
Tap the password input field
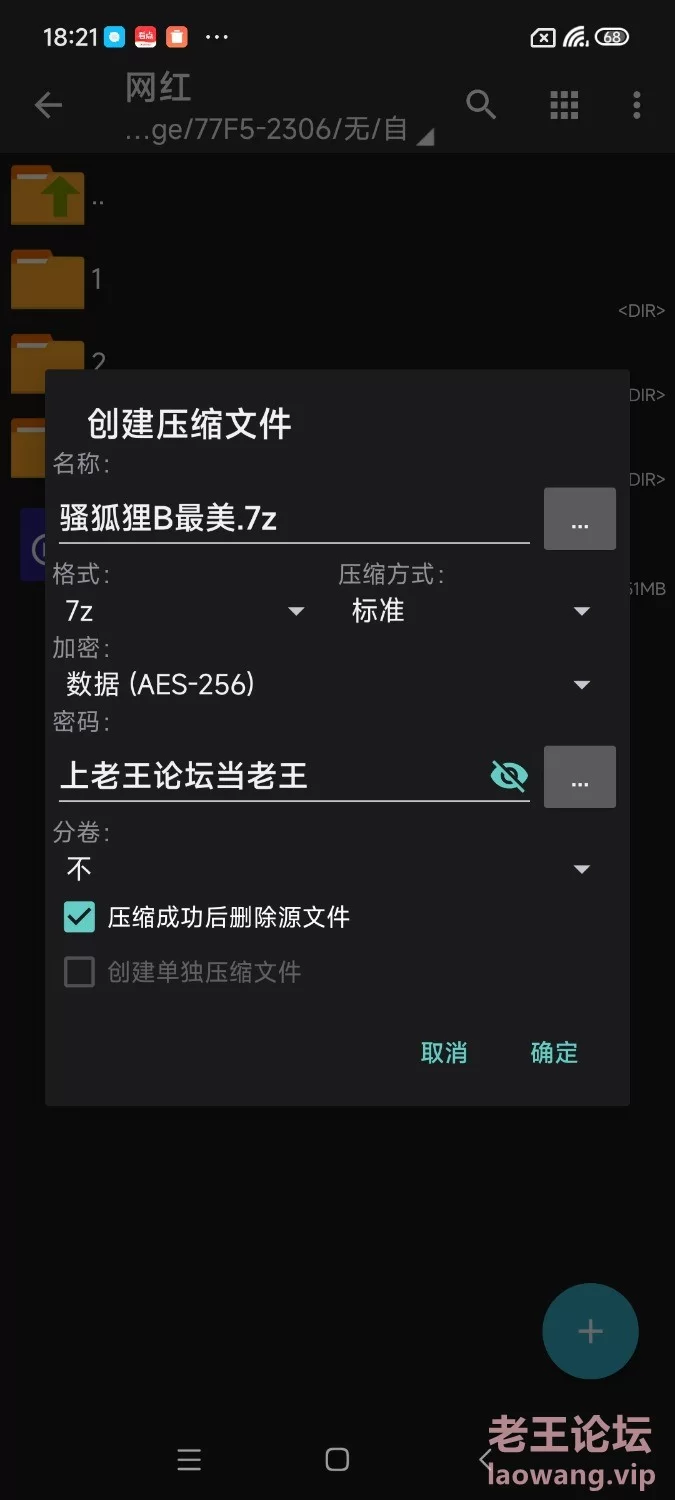click(x=270, y=776)
